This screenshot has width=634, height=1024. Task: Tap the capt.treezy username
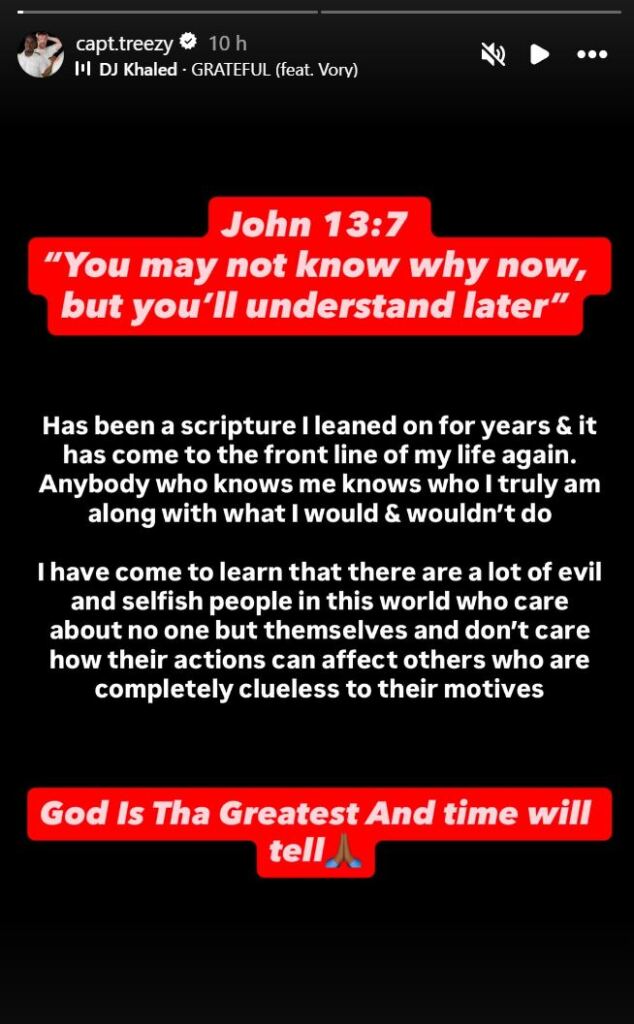click(x=125, y=44)
